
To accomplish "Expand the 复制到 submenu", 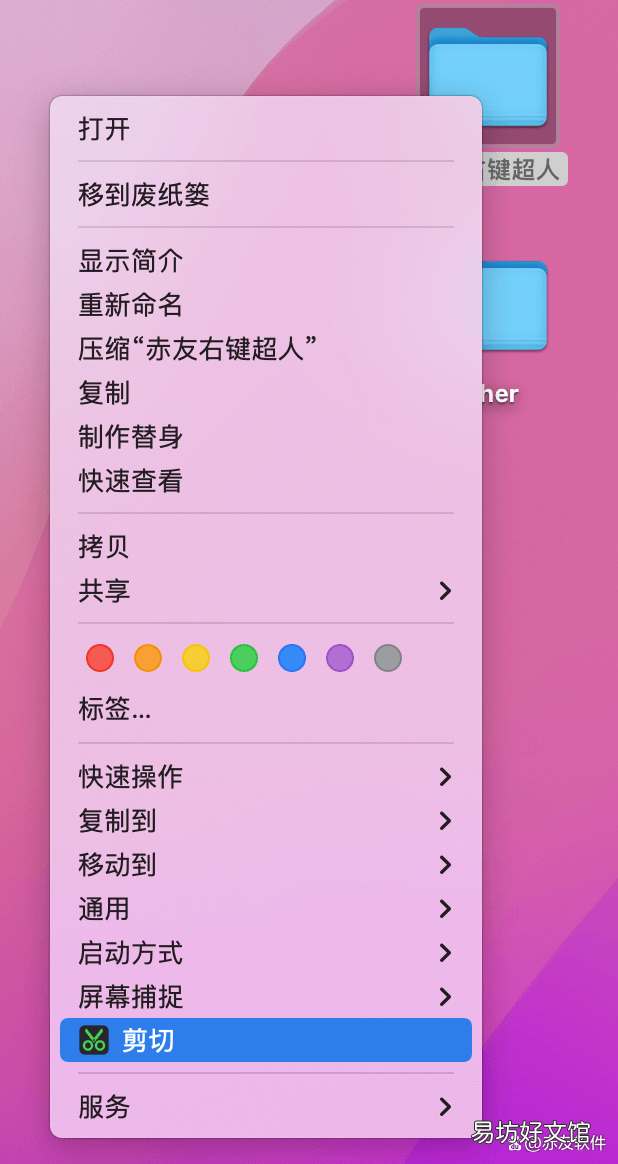I will coord(266,820).
